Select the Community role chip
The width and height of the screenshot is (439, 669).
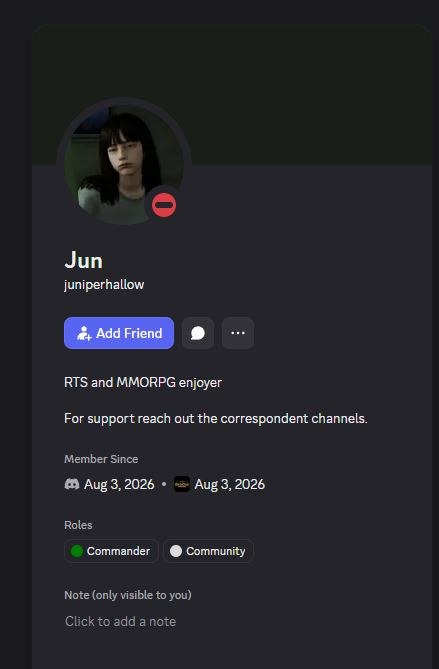[208, 551]
